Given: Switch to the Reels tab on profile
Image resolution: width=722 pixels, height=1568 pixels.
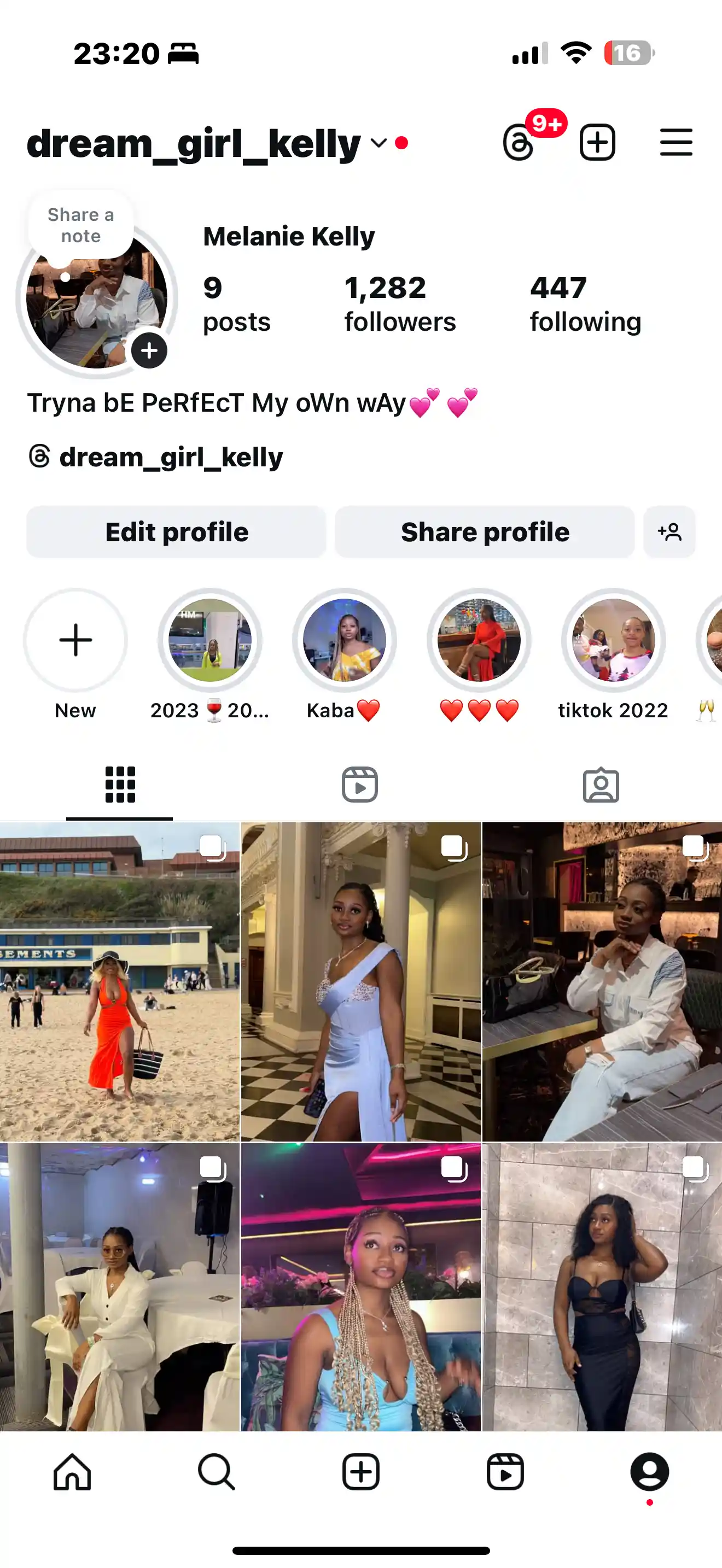Looking at the screenshot, I should [x=360, y=785].
